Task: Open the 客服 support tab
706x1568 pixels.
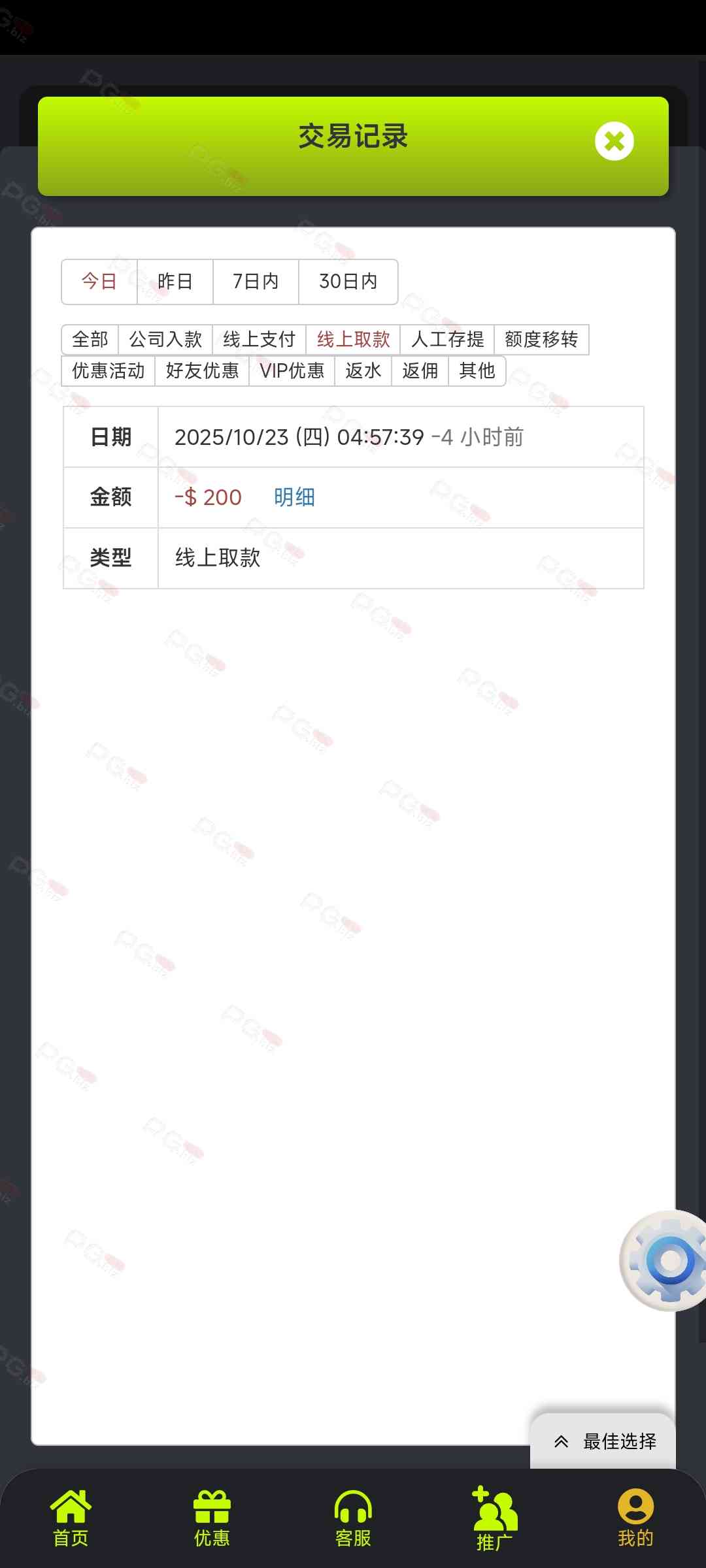Action: (353, 1518)
